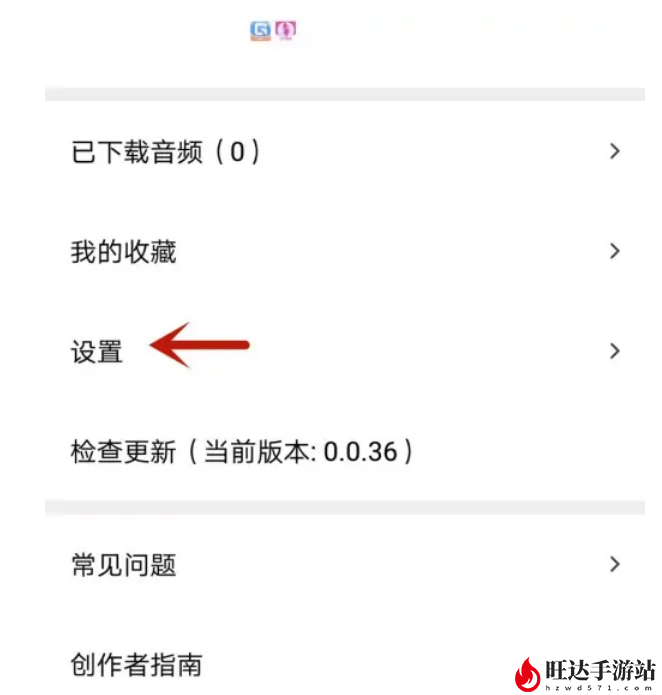The width and height of the screenshot is (662, 695).
Task: Open 常见问题 FAQ page
Action: point(124,565)
